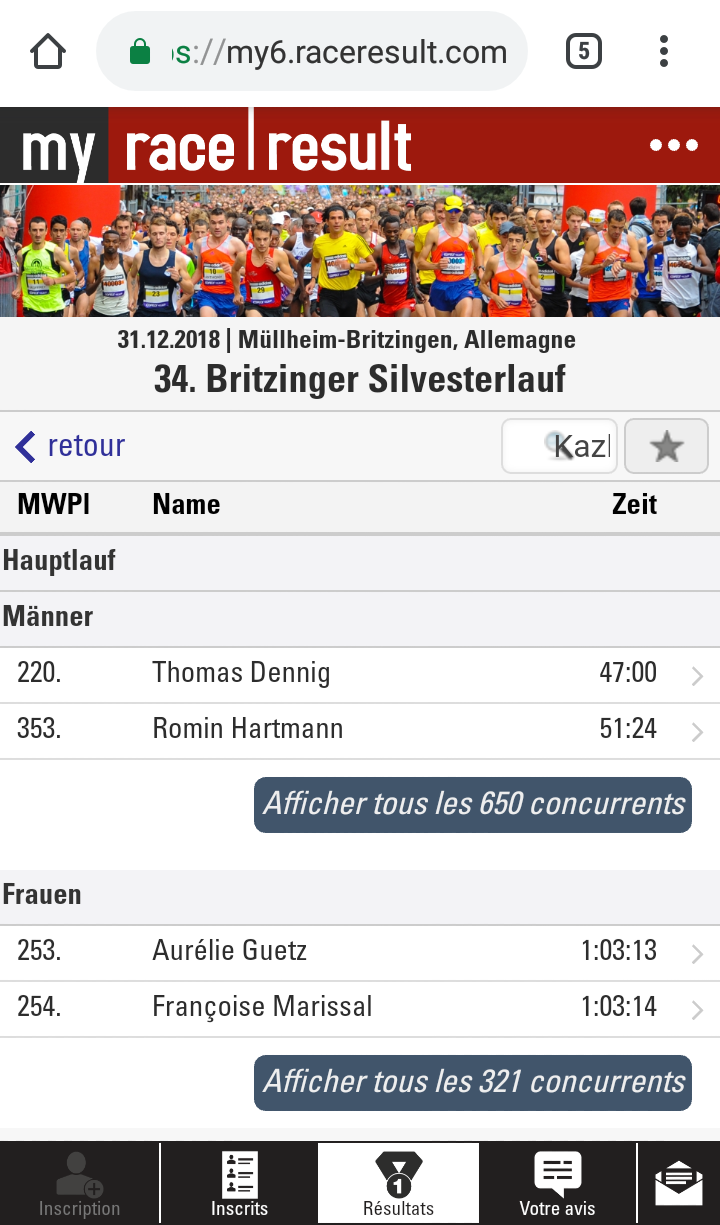The image size is (720, 1225).
Task: Show all 650 male competitors
Action: tap(473, 805)
